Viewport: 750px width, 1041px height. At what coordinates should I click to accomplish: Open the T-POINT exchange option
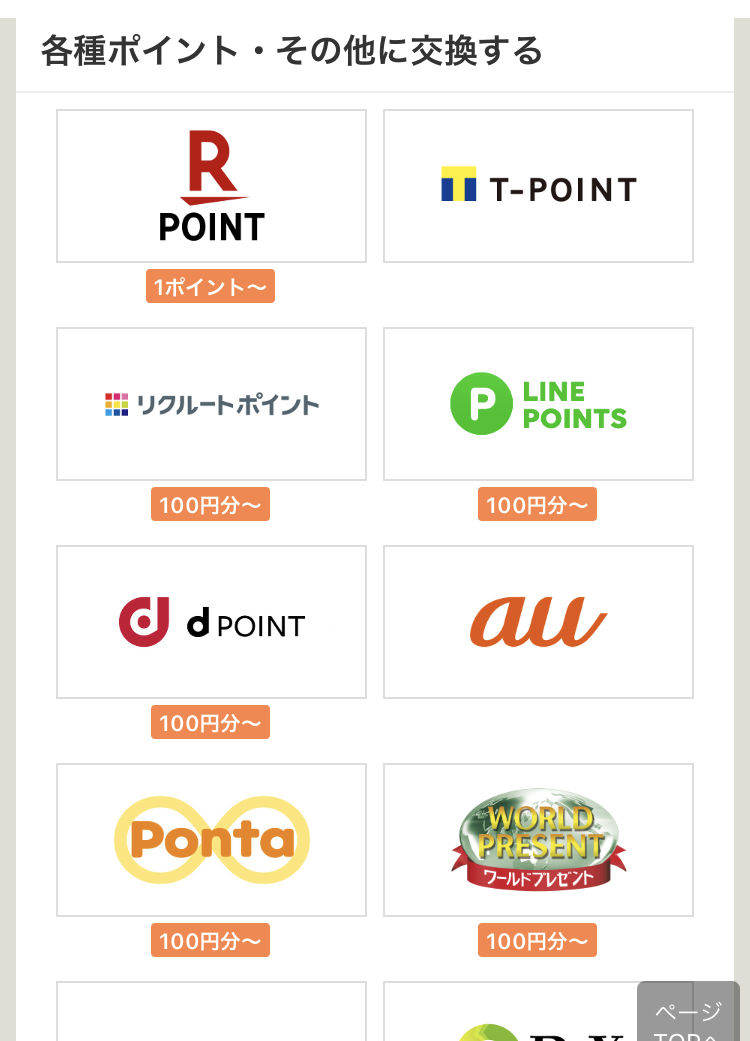click(x=538, y=186)
